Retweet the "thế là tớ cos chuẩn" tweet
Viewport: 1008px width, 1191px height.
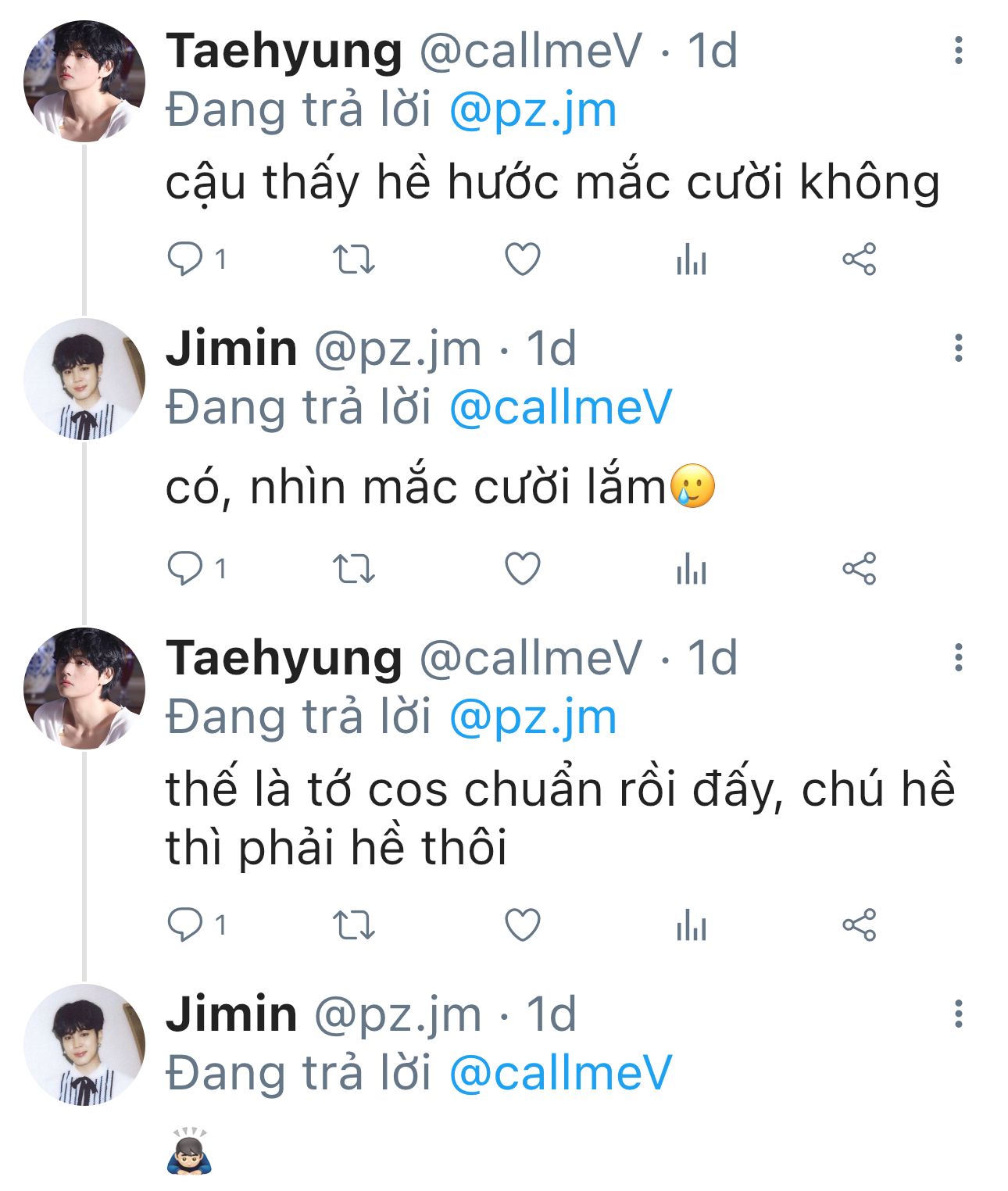[354, 925]
